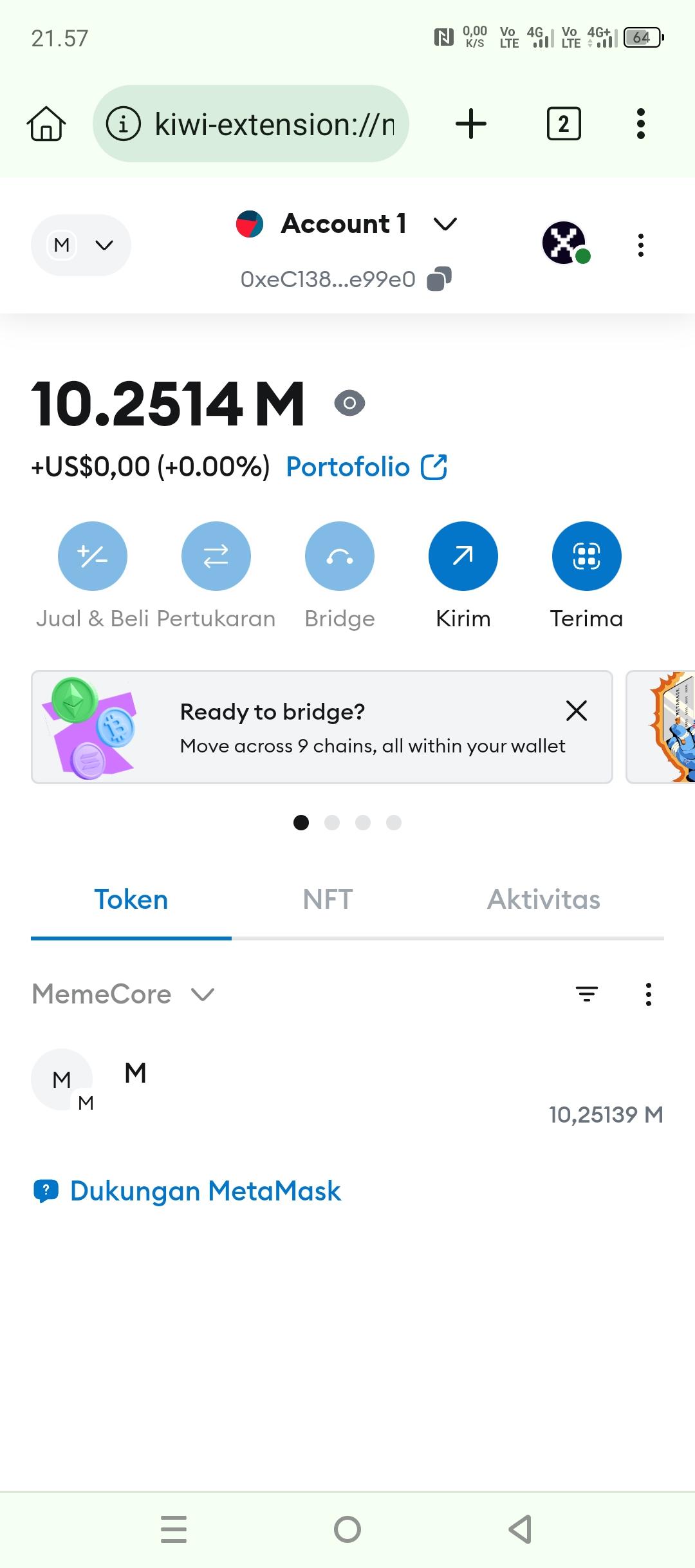The height and width of the screenshot is (1568, 695).
Task: Tap the first carousel page dot
Action: (300, 823)
